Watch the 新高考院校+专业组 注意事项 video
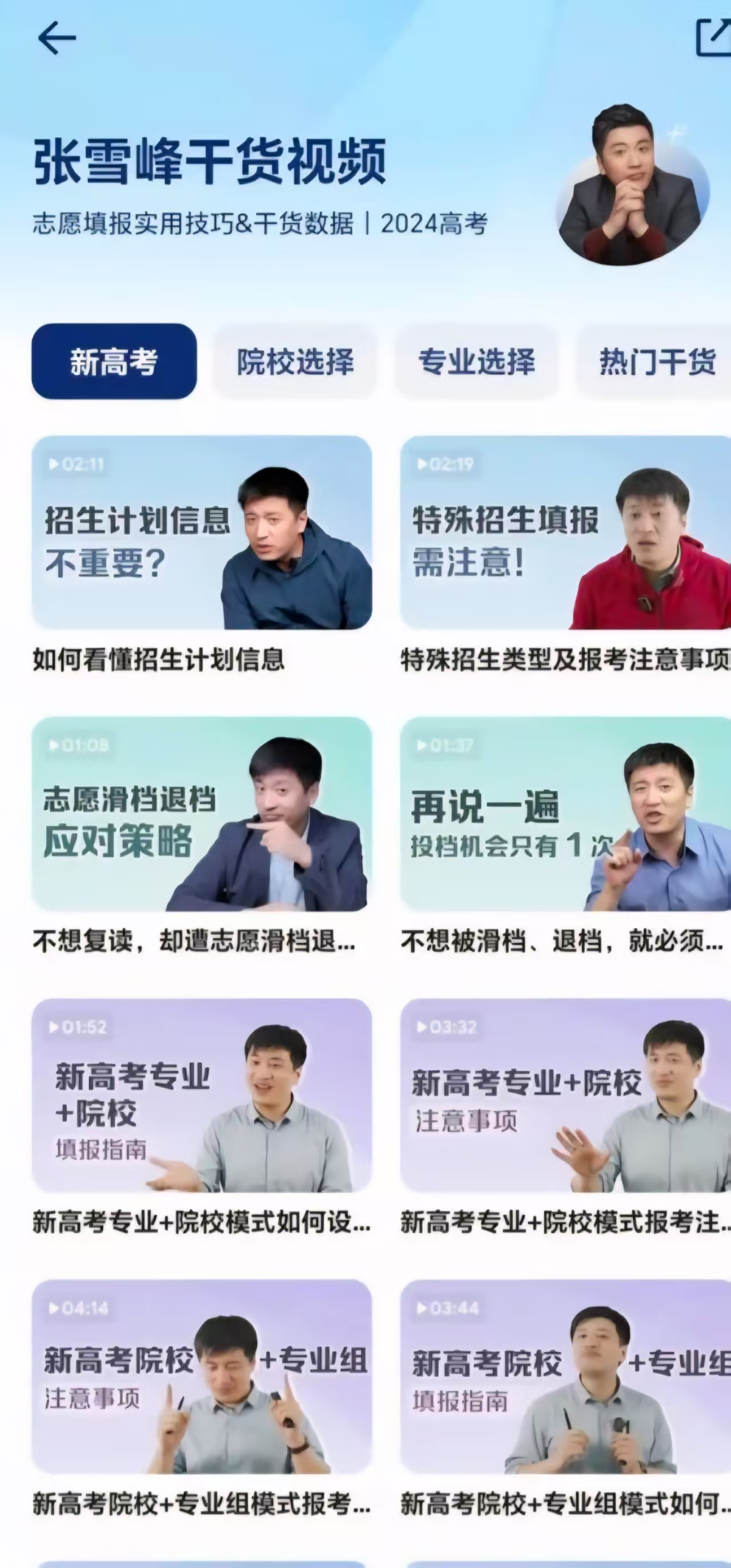This screenshot has width=731, height=1568. coord(202,1376)
